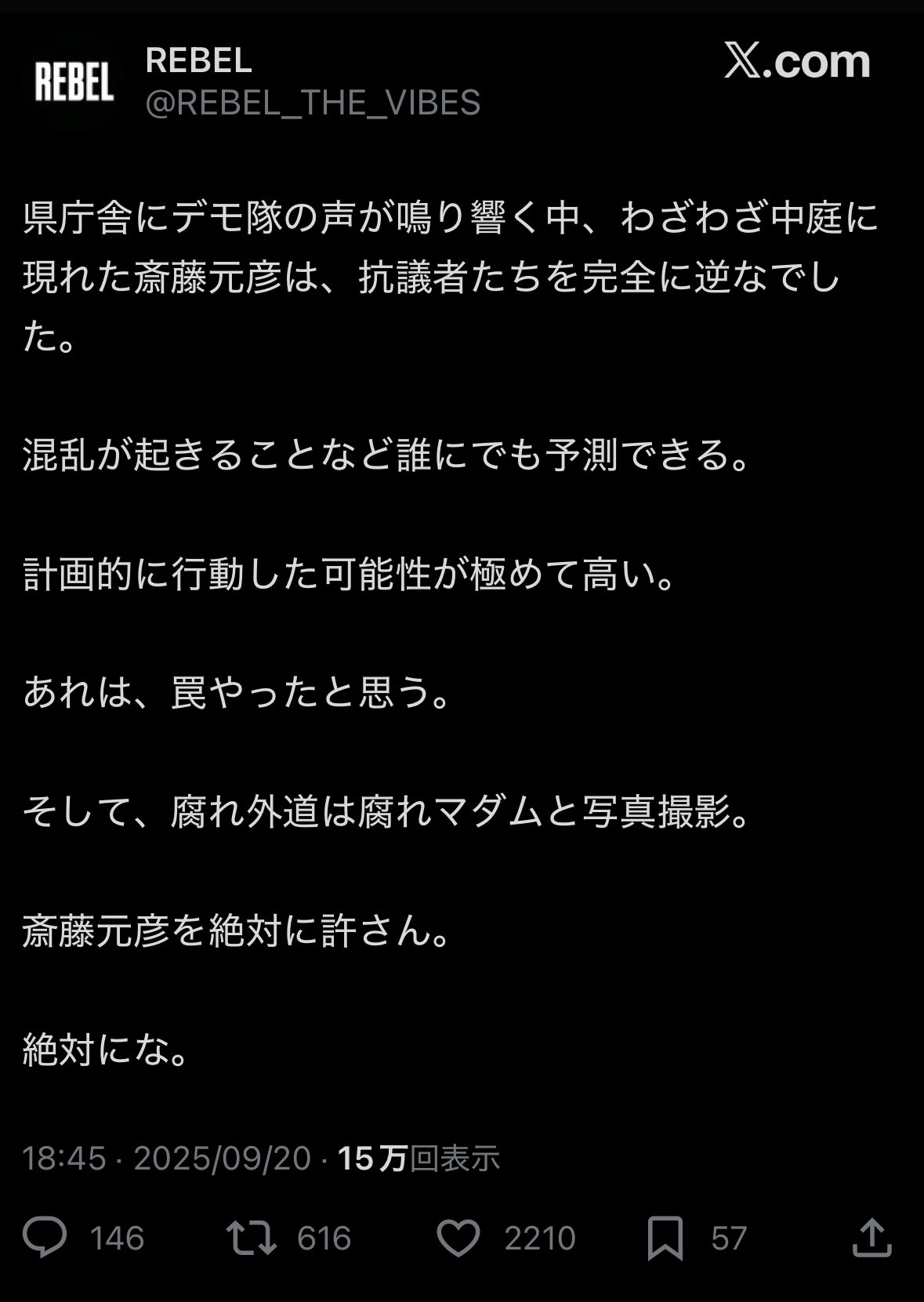The width and height of the screenshot is (924, 1302).
Task: Bookmark this post
Action: 665,1238
